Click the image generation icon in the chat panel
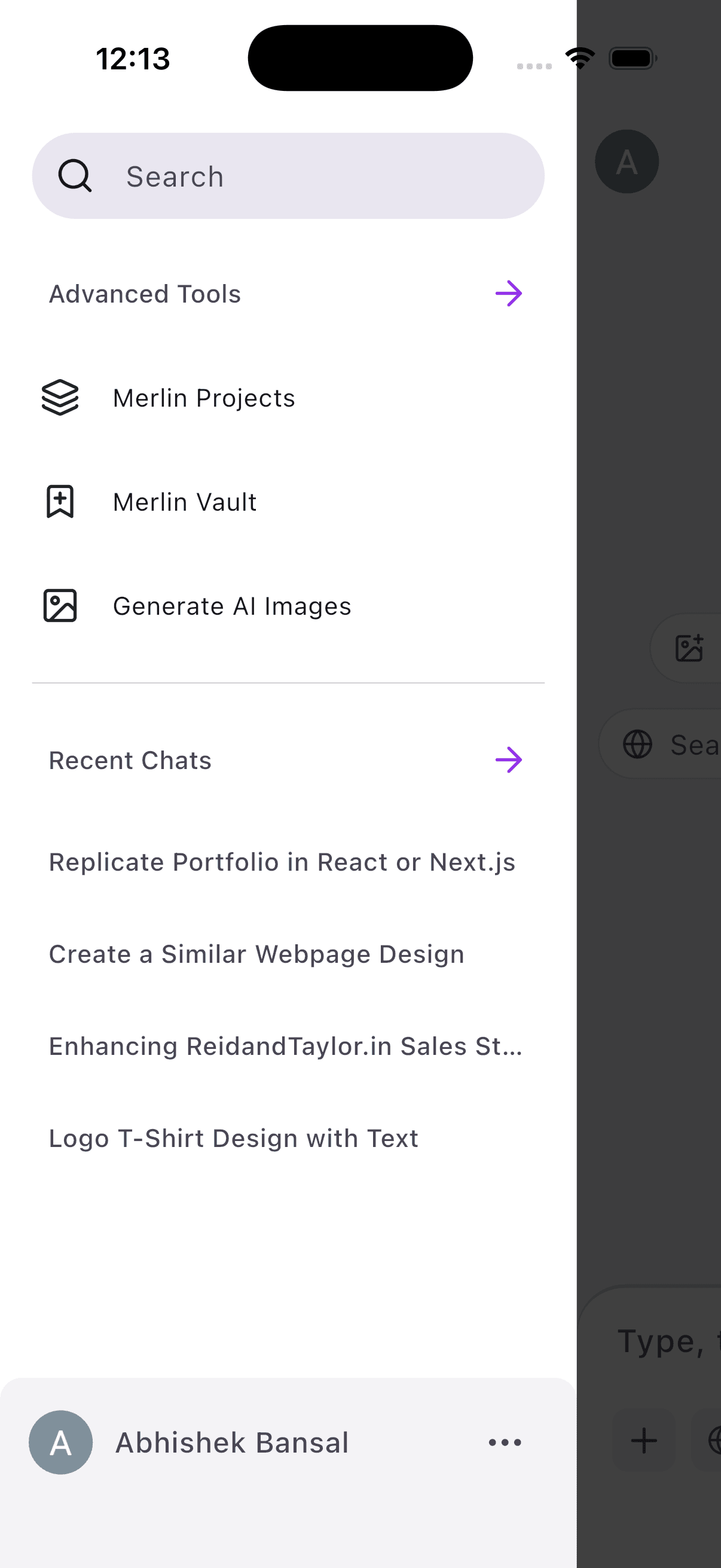The height and width of the screenshot is (1568, 721). [691, 648]
